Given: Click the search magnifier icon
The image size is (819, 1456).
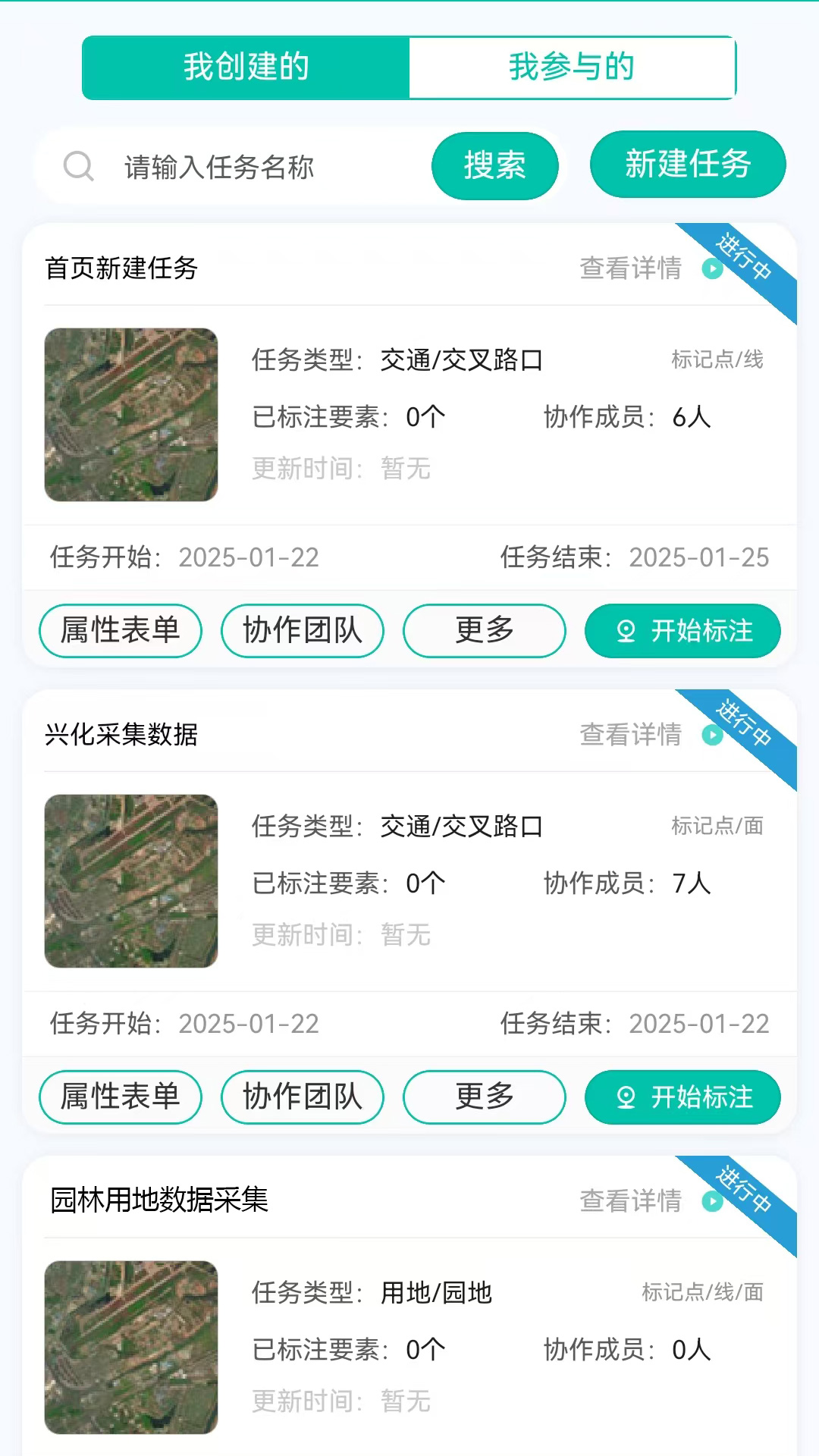Looking at the screenshot, I should 78,165.
